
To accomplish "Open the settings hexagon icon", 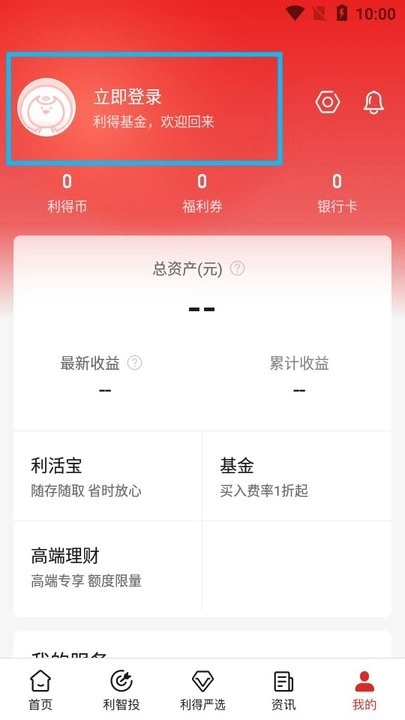I will [x=327, y=102].
